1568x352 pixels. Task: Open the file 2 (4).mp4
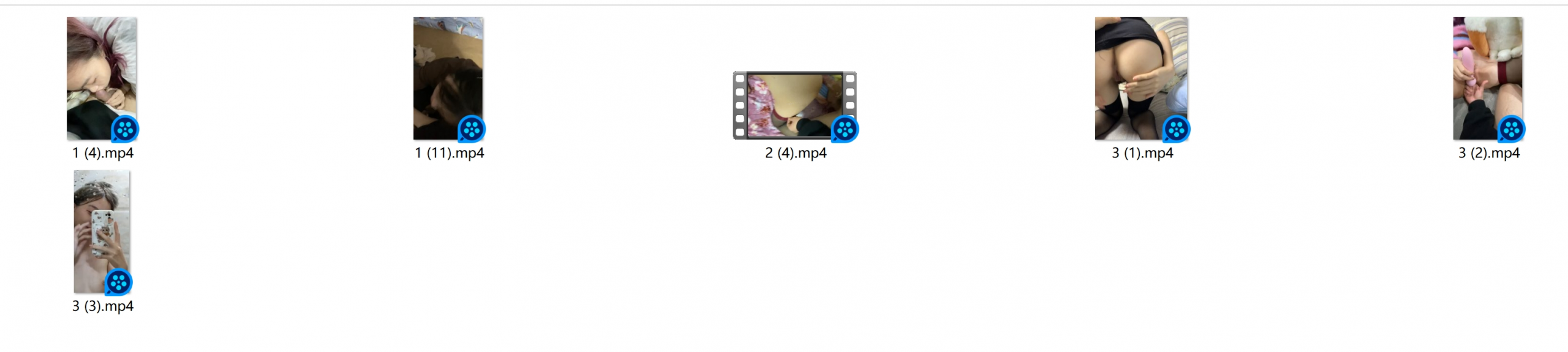click(x=795, y=152)
